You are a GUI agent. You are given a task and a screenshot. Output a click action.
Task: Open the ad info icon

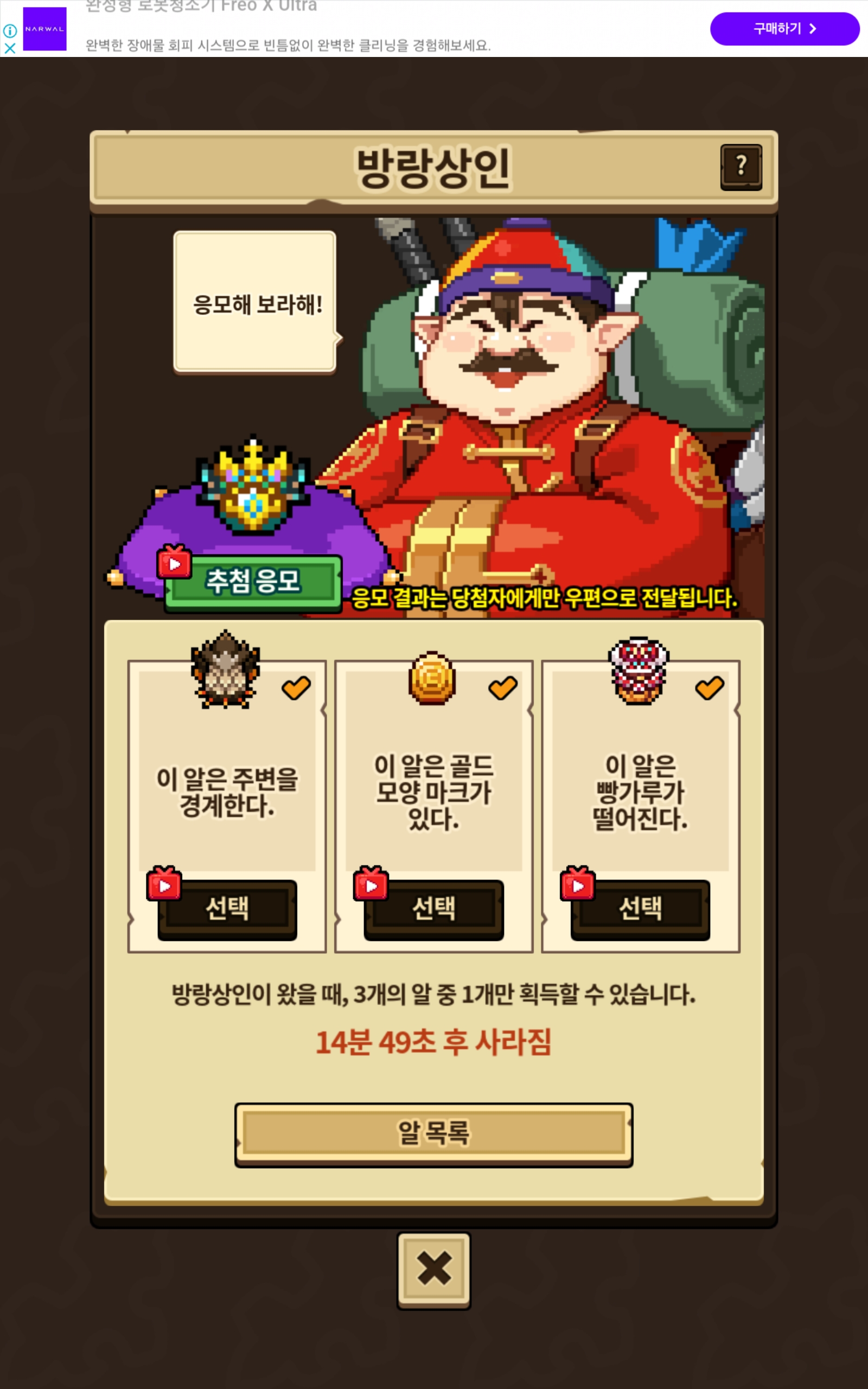10,30
